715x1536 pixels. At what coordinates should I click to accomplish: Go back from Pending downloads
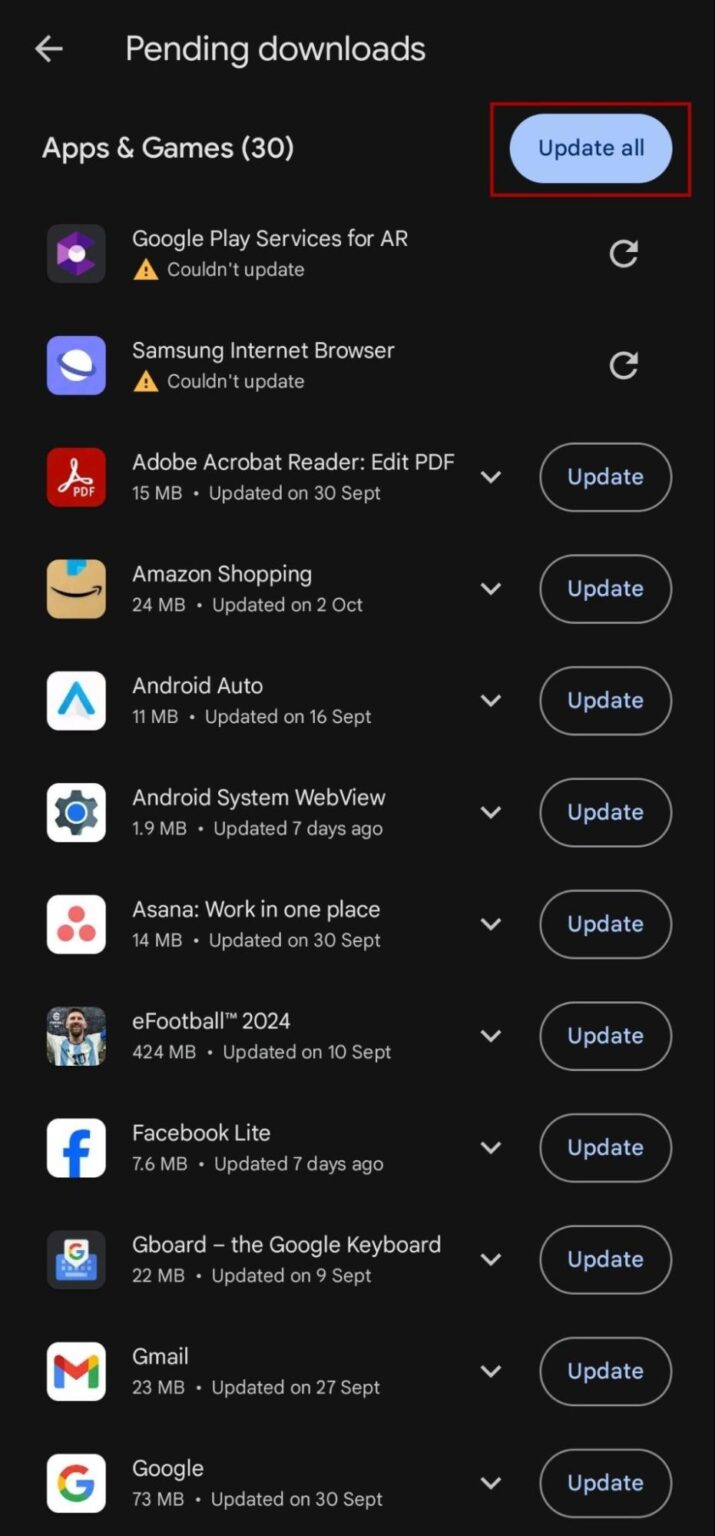pyautogui.click(x=48, y=49)
